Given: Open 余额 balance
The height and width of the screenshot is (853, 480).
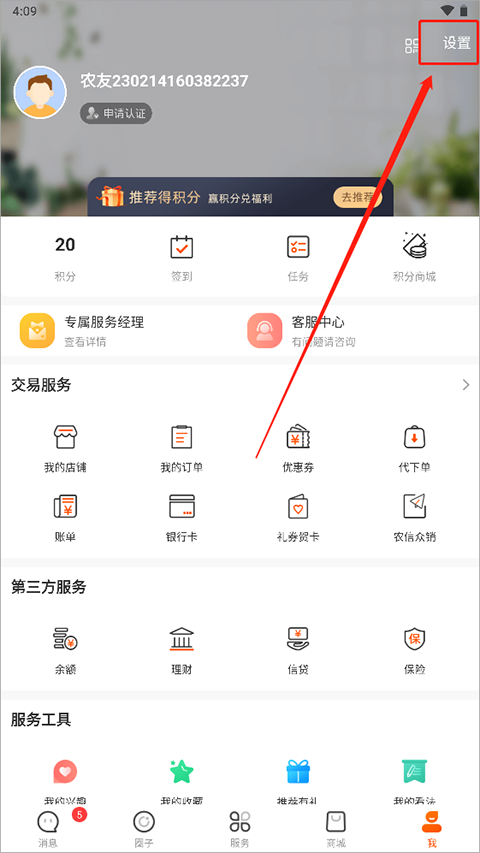Looking at the screenshot, I should [65, 651].
